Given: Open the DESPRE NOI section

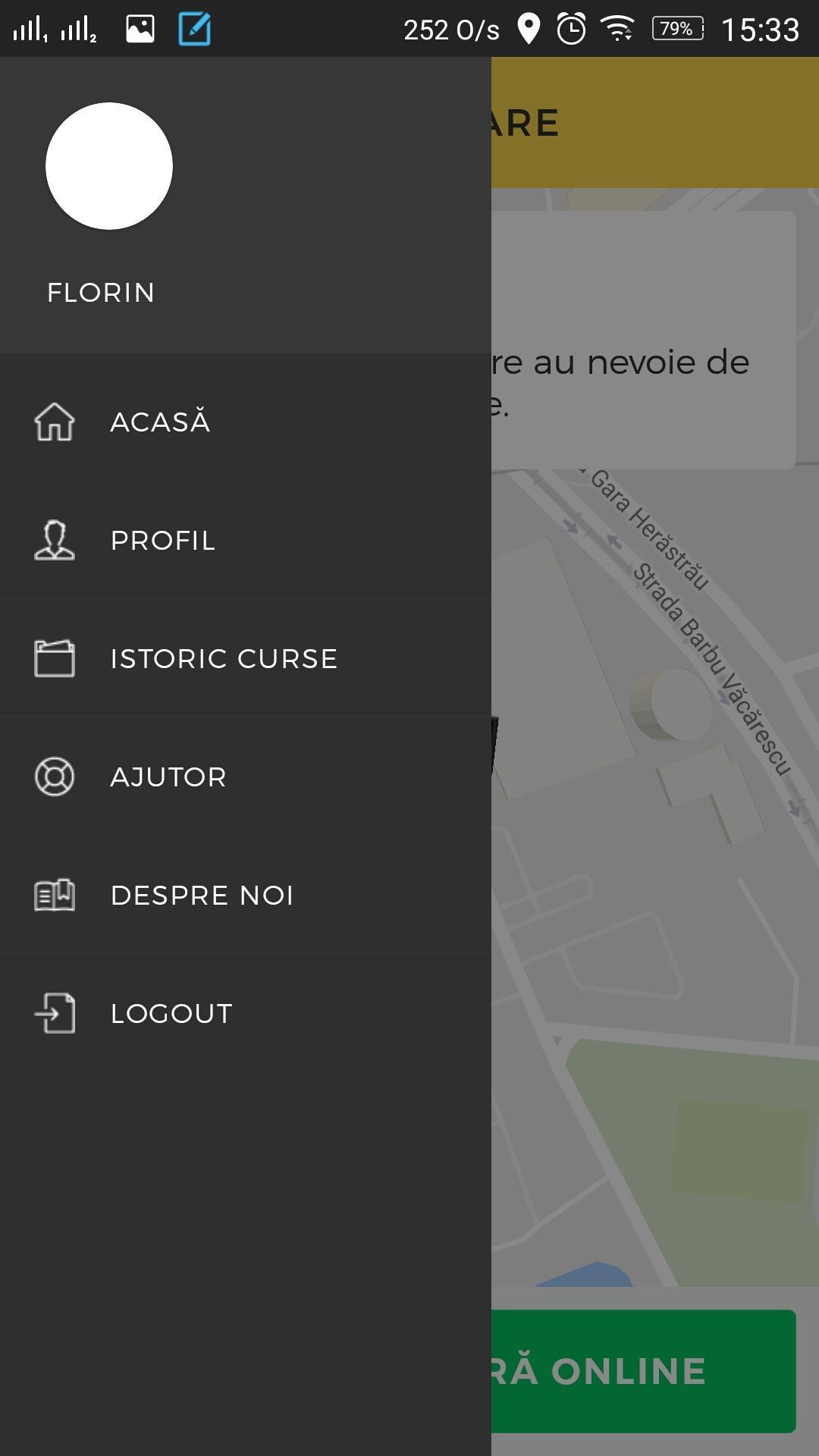Looking at the screenshot, I should click(x=201, y=895).
